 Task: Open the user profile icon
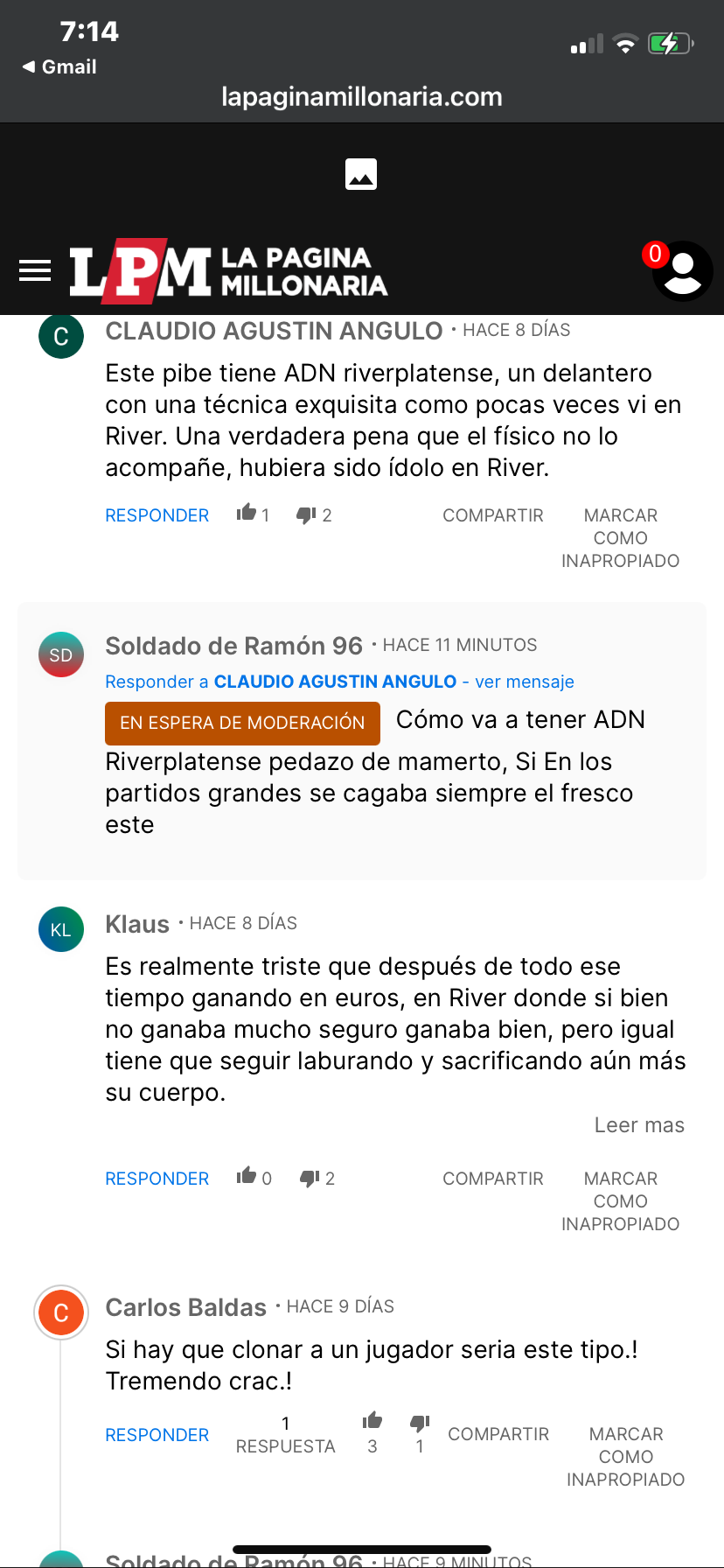683,271
